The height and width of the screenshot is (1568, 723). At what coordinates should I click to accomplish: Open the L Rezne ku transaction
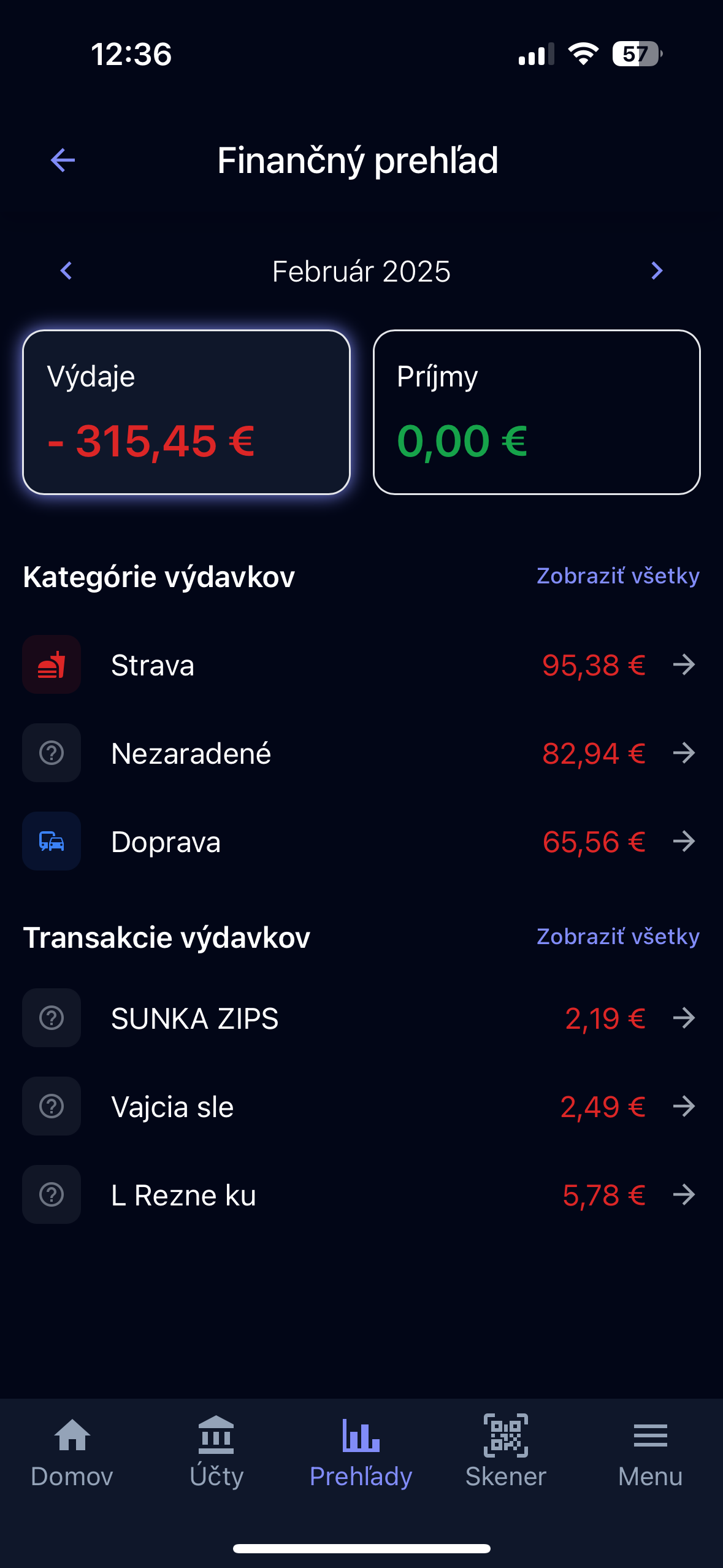pyautogui.click(x=361, y=1195)
